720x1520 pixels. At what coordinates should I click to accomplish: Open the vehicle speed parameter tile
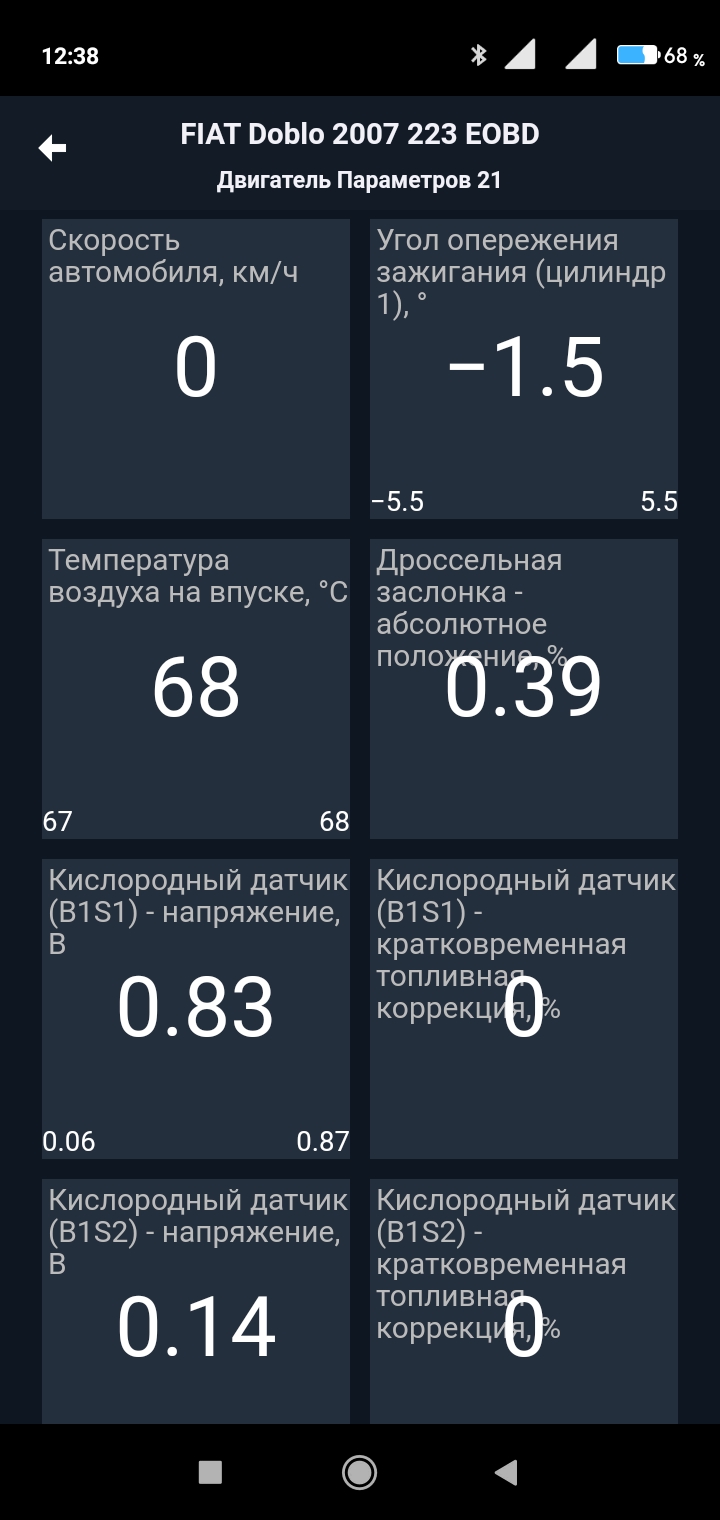(x=196, y=368)
